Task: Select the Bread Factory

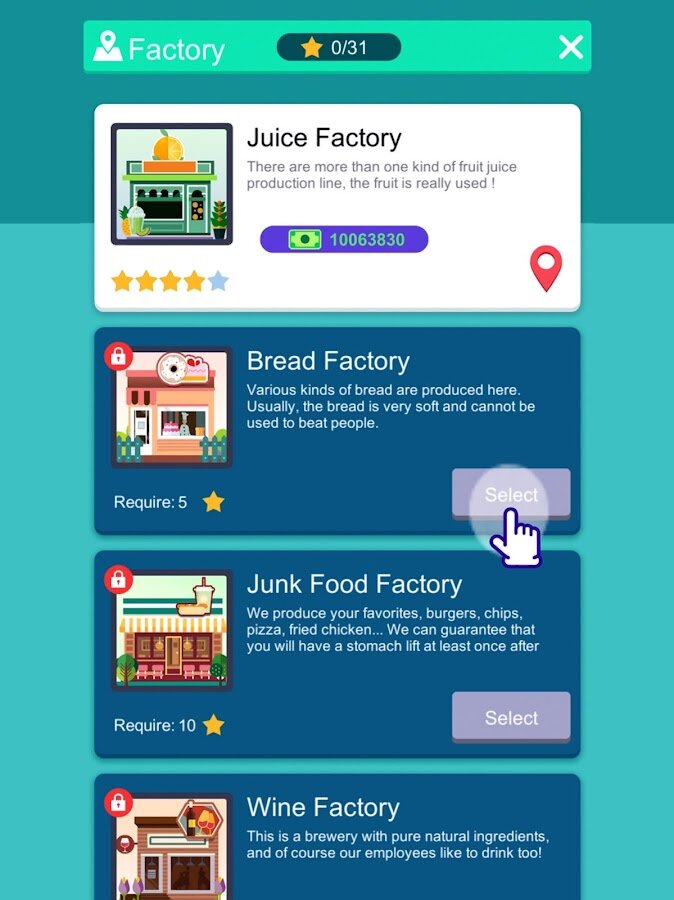Action: click(510, 494)
